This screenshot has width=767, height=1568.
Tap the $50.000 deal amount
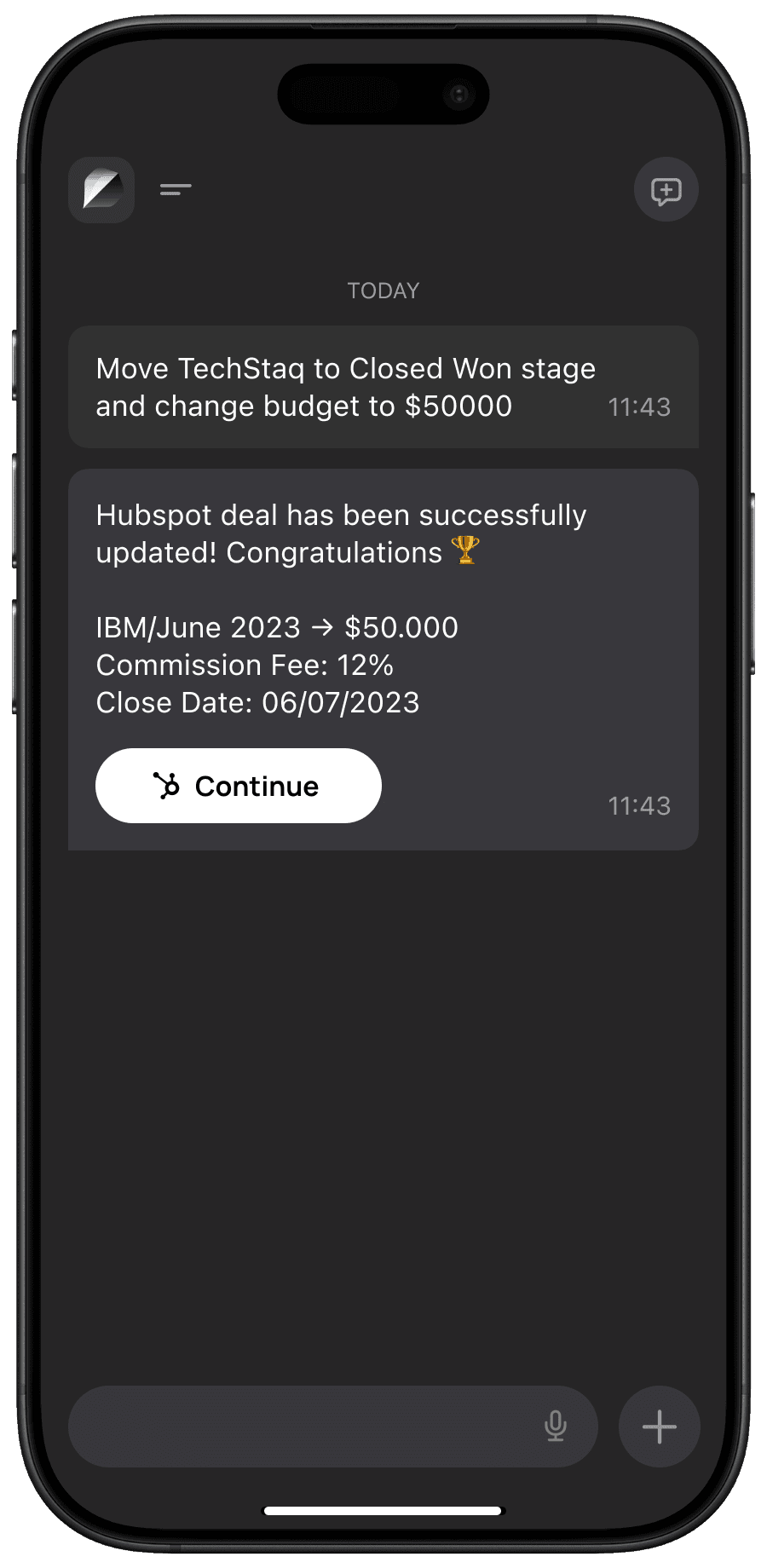click(401, 627)
